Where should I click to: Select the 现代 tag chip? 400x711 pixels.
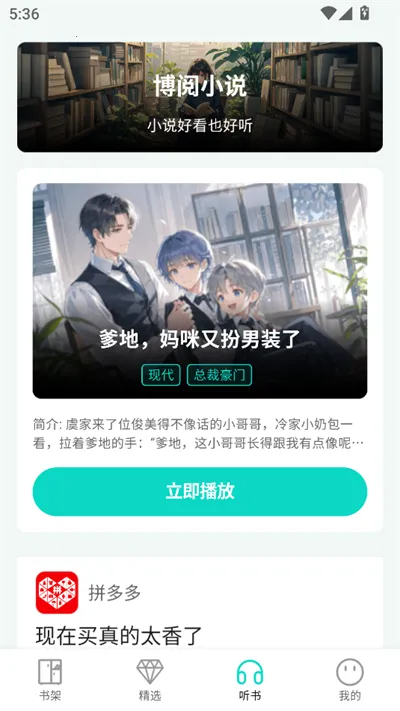[161, 375]
